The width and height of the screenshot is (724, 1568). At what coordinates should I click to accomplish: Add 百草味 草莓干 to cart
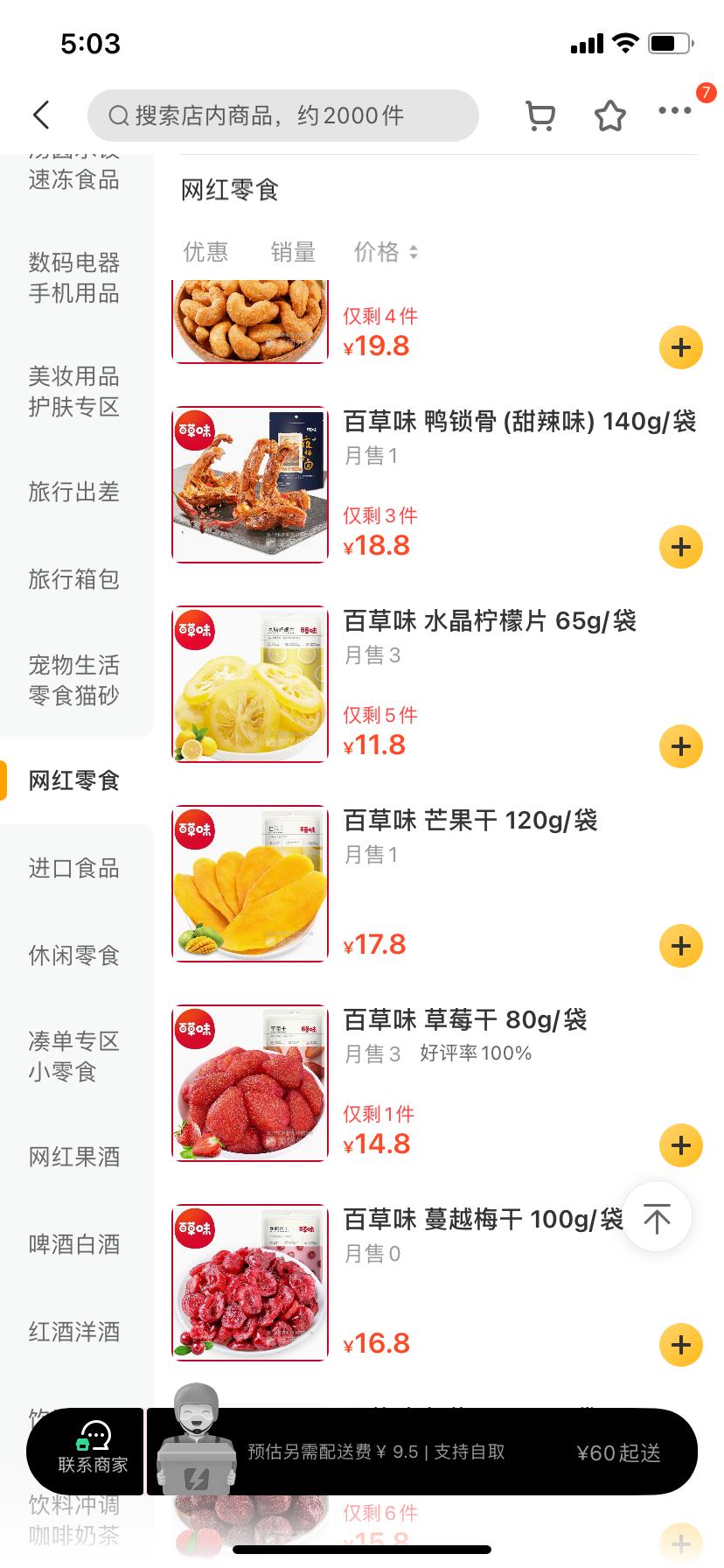pos(680,1144)
